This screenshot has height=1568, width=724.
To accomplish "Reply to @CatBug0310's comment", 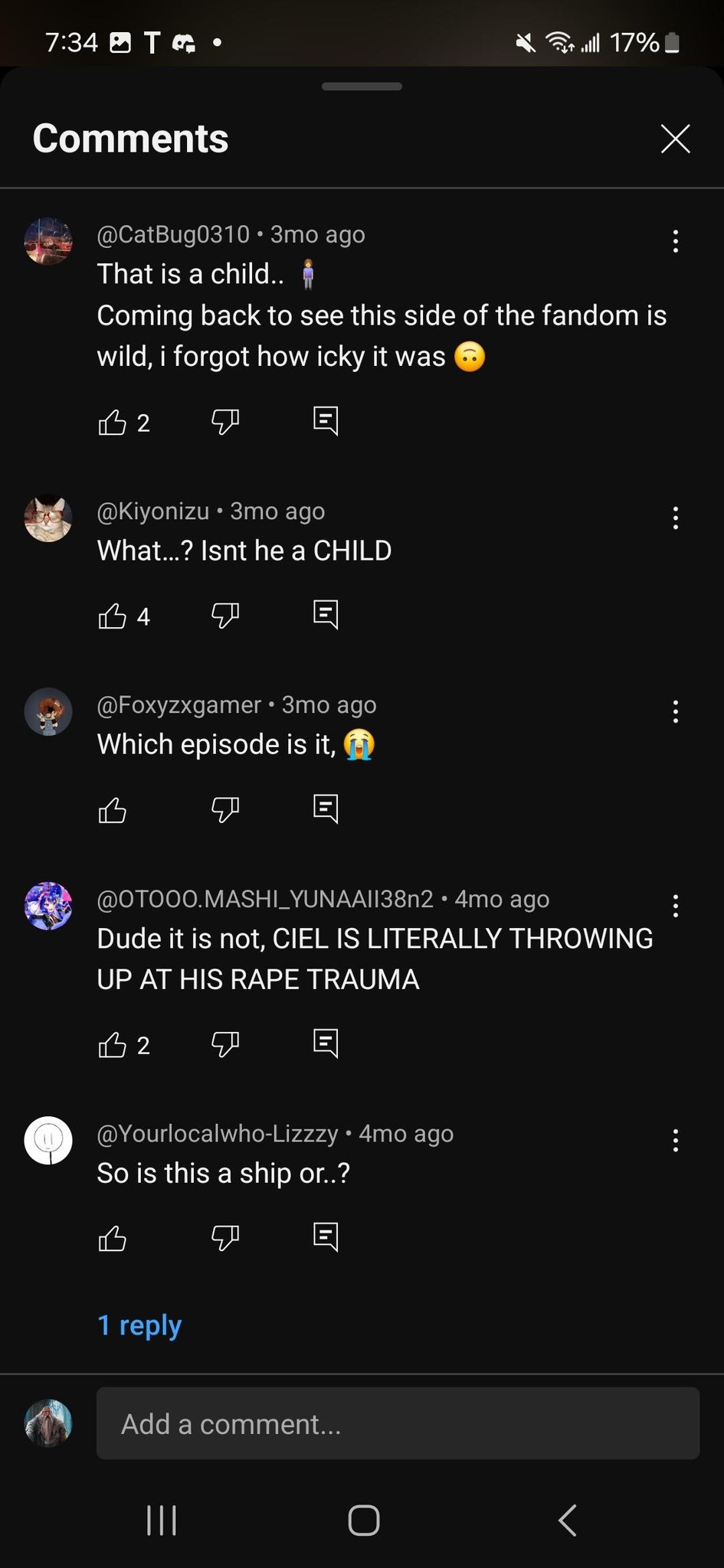I will [326, 421].
